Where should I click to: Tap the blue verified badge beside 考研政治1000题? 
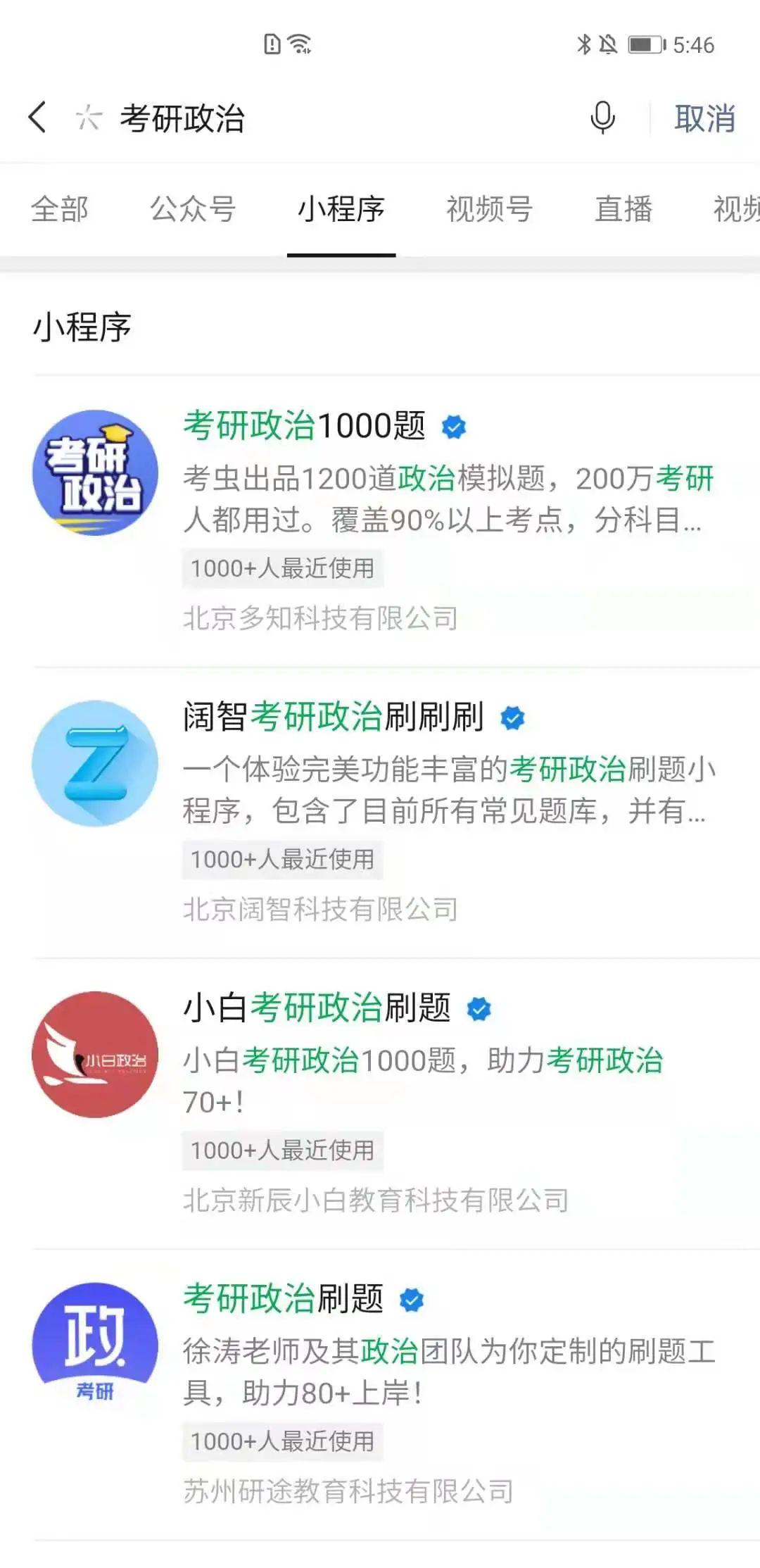coord(455,425)
